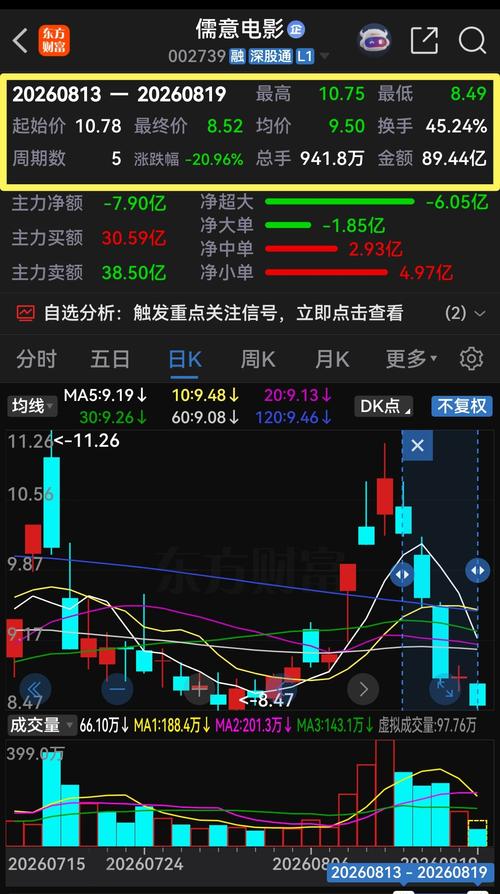The width and height of the screenshot is (500, 894).
Task: Select the 周K chart tab
Action: [258, 359]
